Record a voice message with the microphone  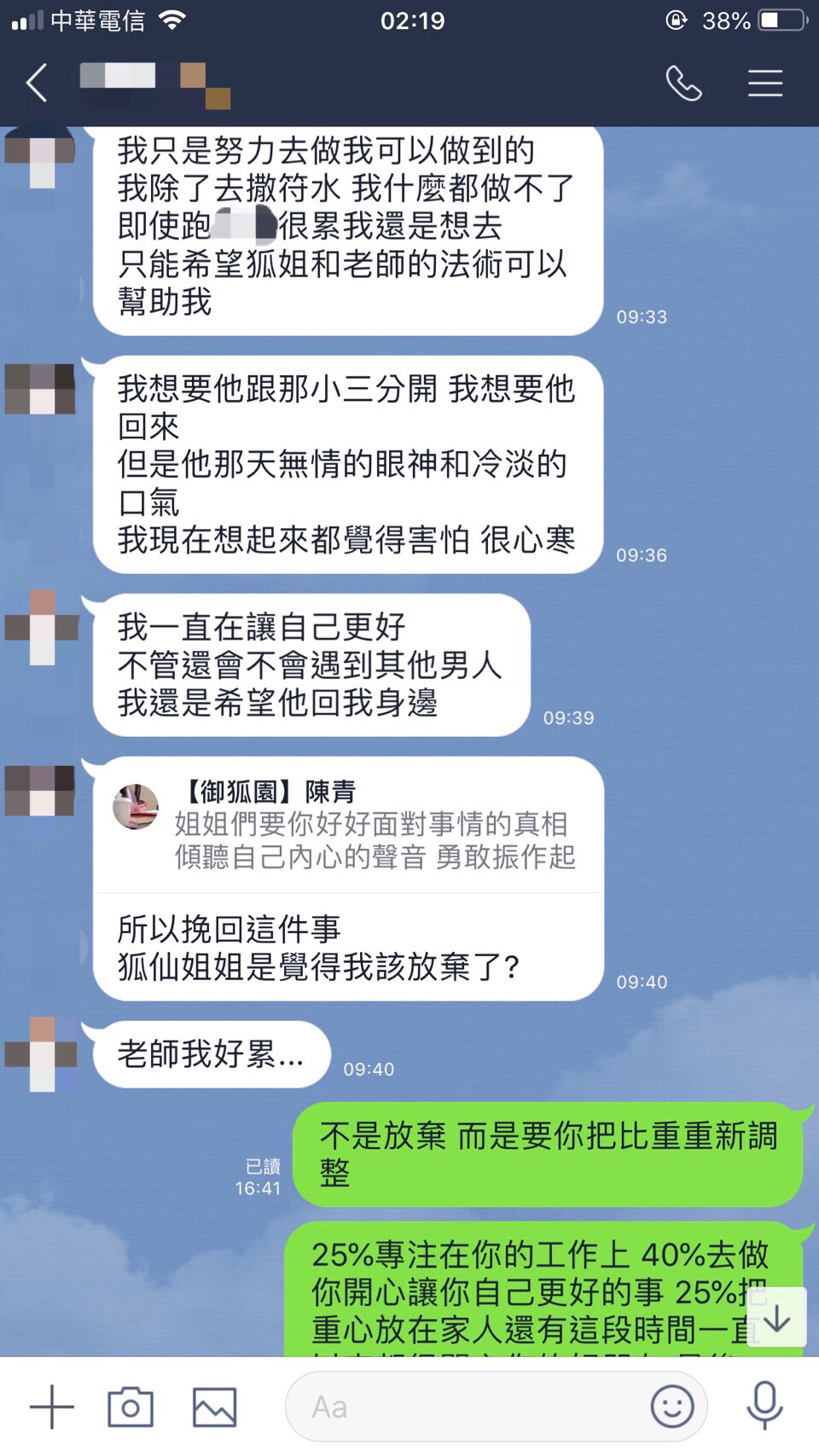tap(764, 1407)
